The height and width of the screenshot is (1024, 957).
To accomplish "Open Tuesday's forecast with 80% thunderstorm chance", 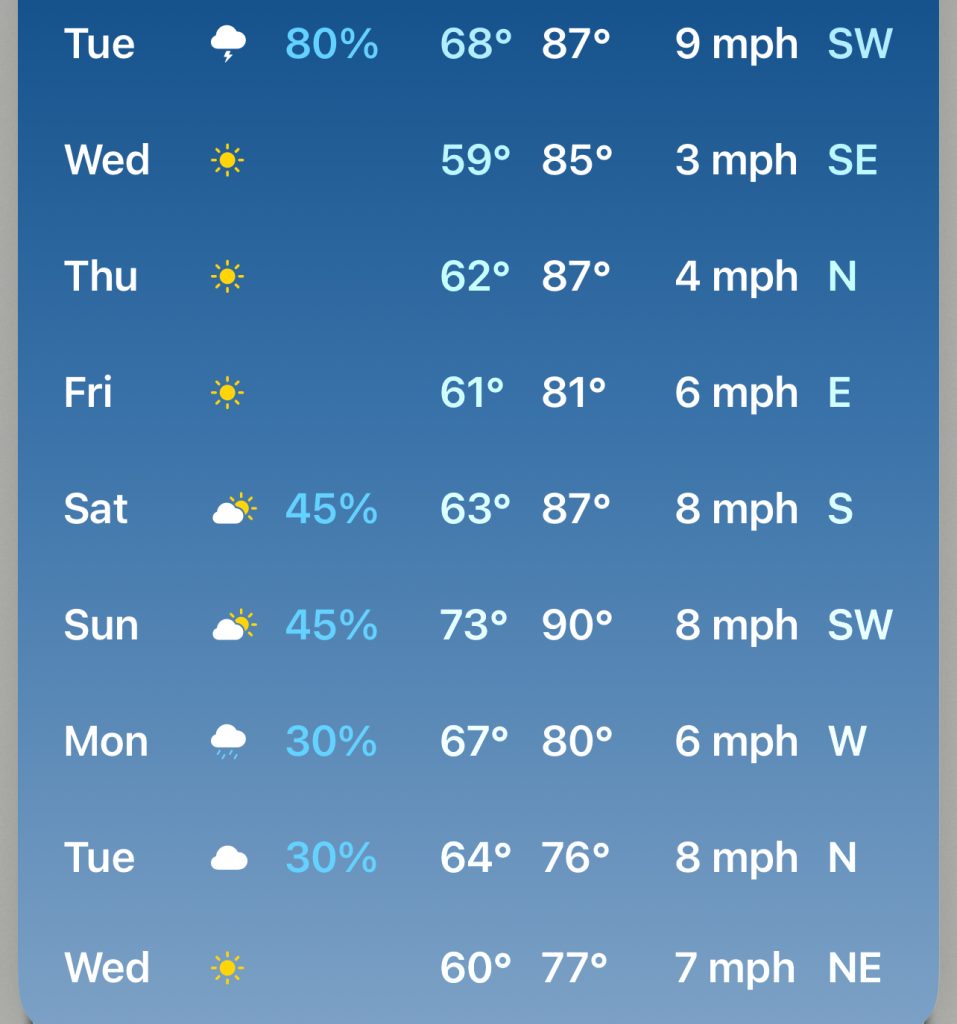I will point(478,44).
